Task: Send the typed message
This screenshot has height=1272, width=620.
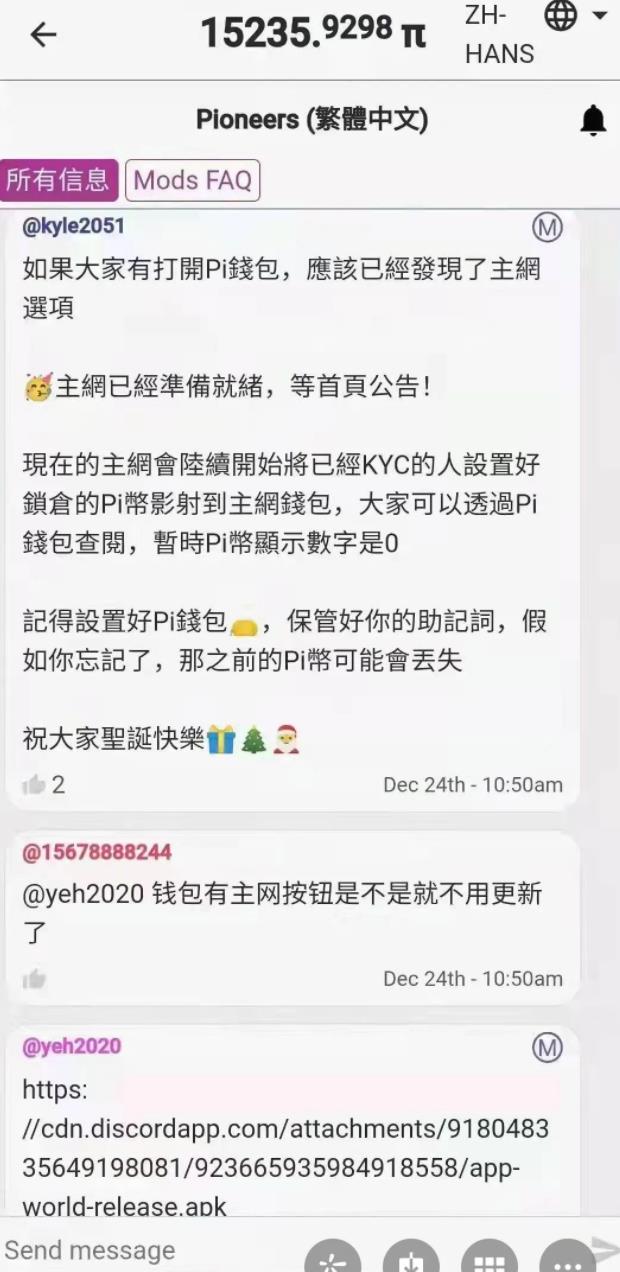Action: click(605, 1247)
